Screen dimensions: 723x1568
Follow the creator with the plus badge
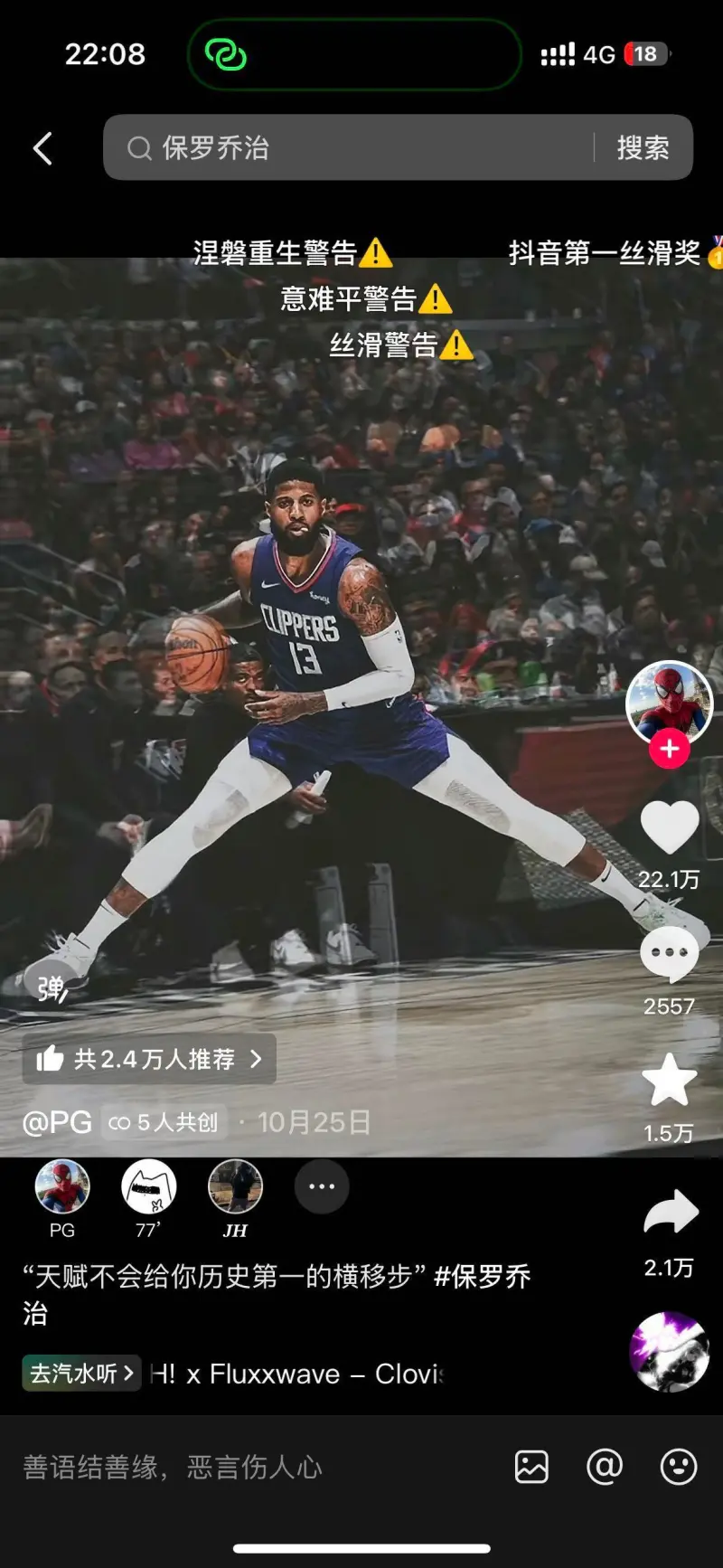[x=669, y=749]
